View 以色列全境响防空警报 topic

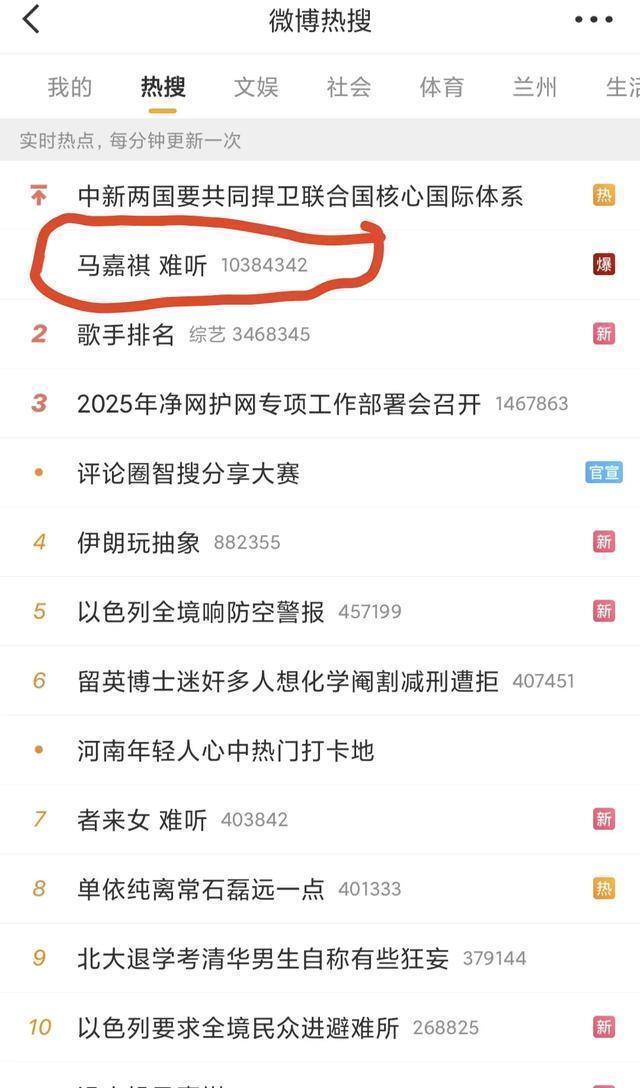[x=201, y=611]
